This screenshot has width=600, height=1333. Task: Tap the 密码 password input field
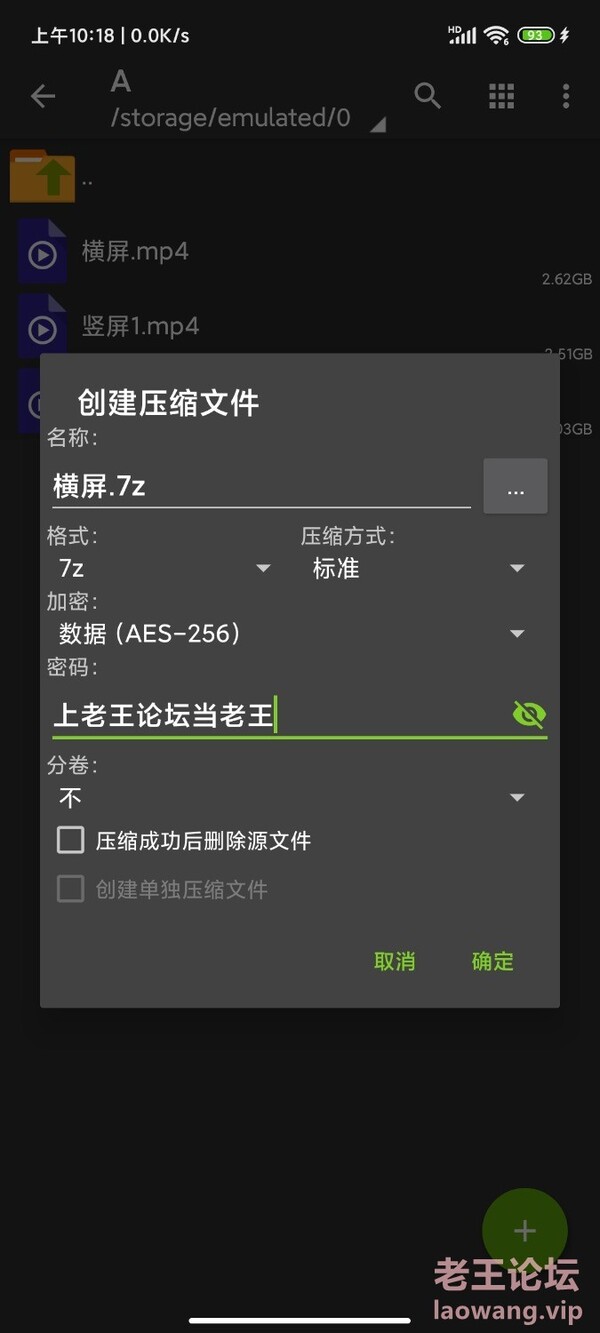278,715
